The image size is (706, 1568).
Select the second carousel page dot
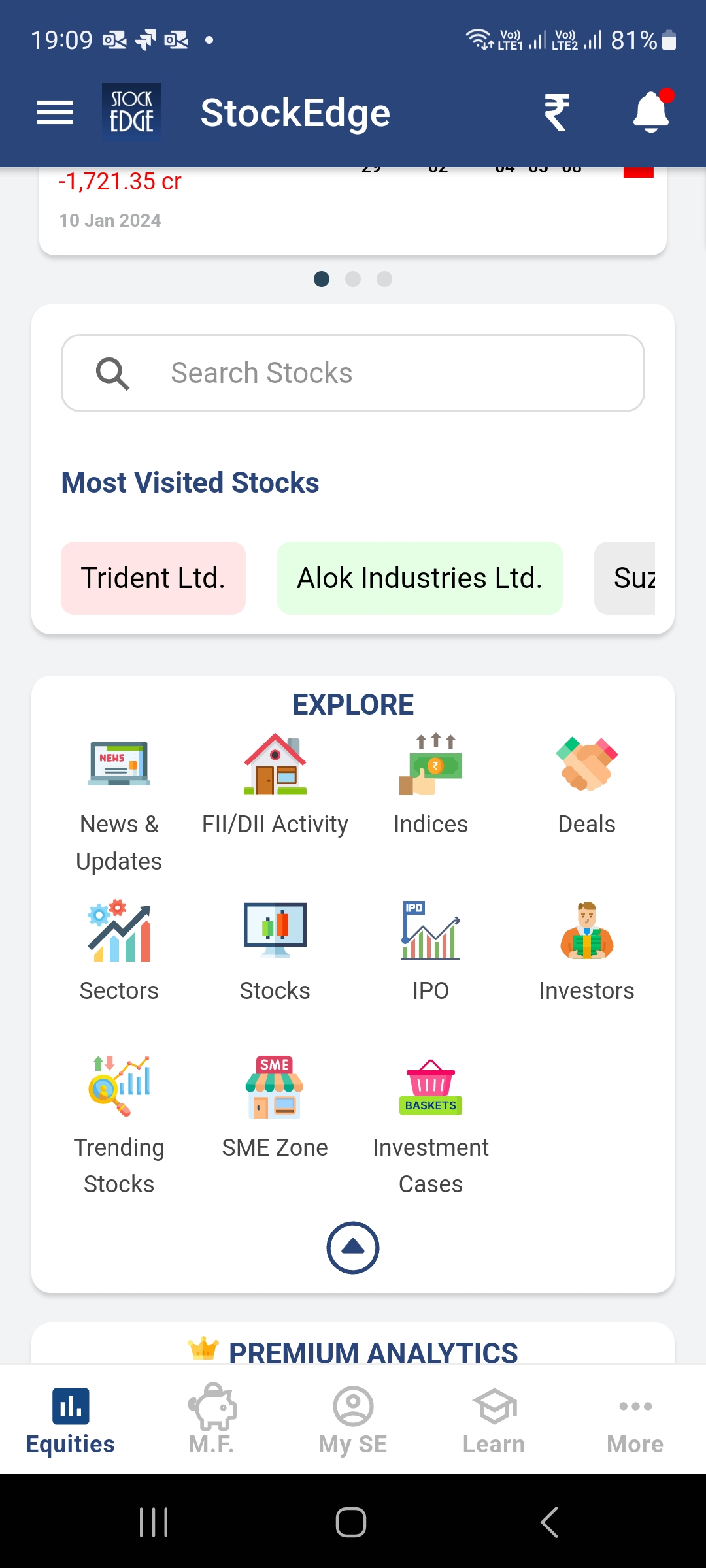click(x=353, y=279)
